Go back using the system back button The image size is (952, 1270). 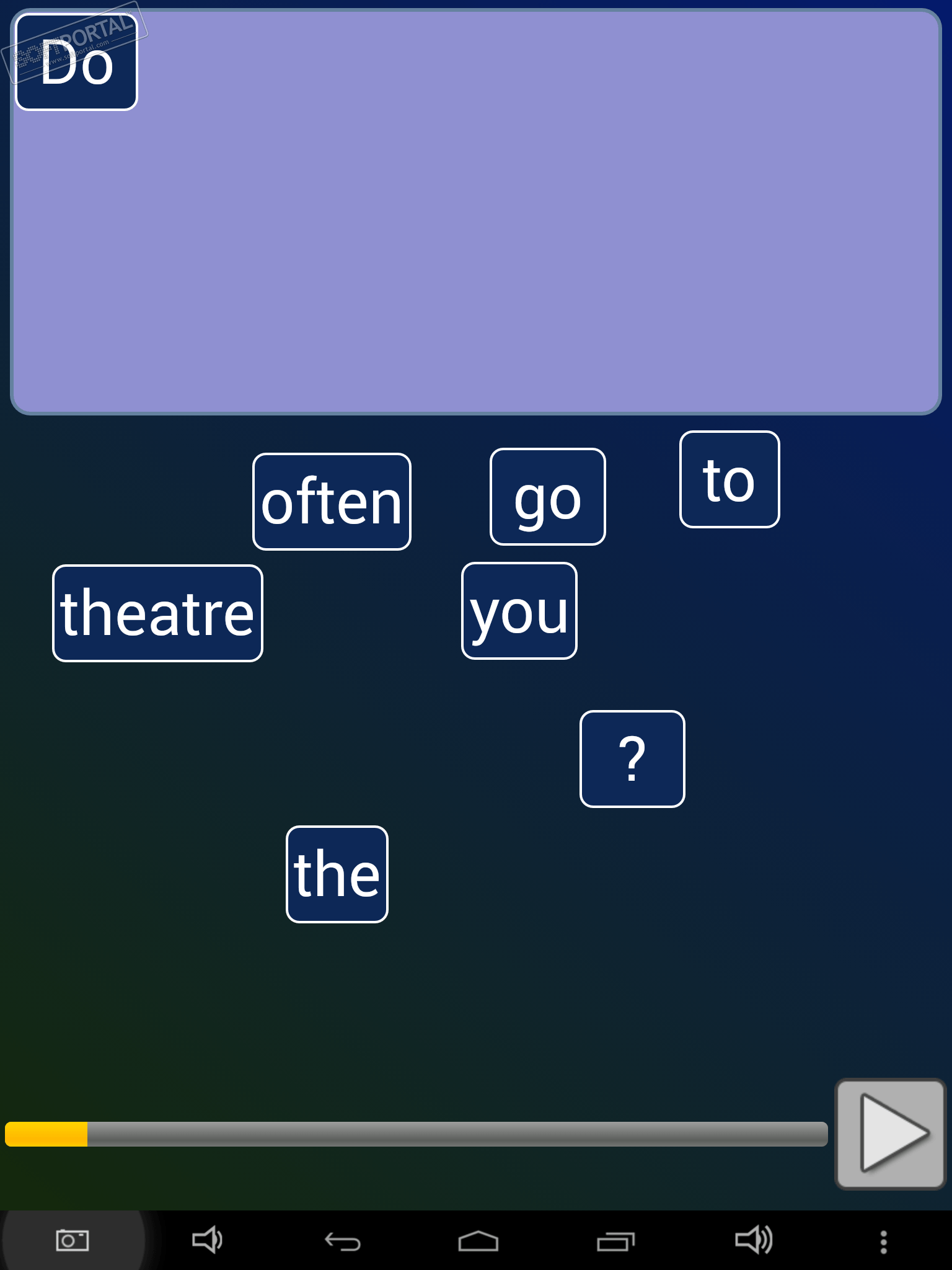(x=343, y=1241)
